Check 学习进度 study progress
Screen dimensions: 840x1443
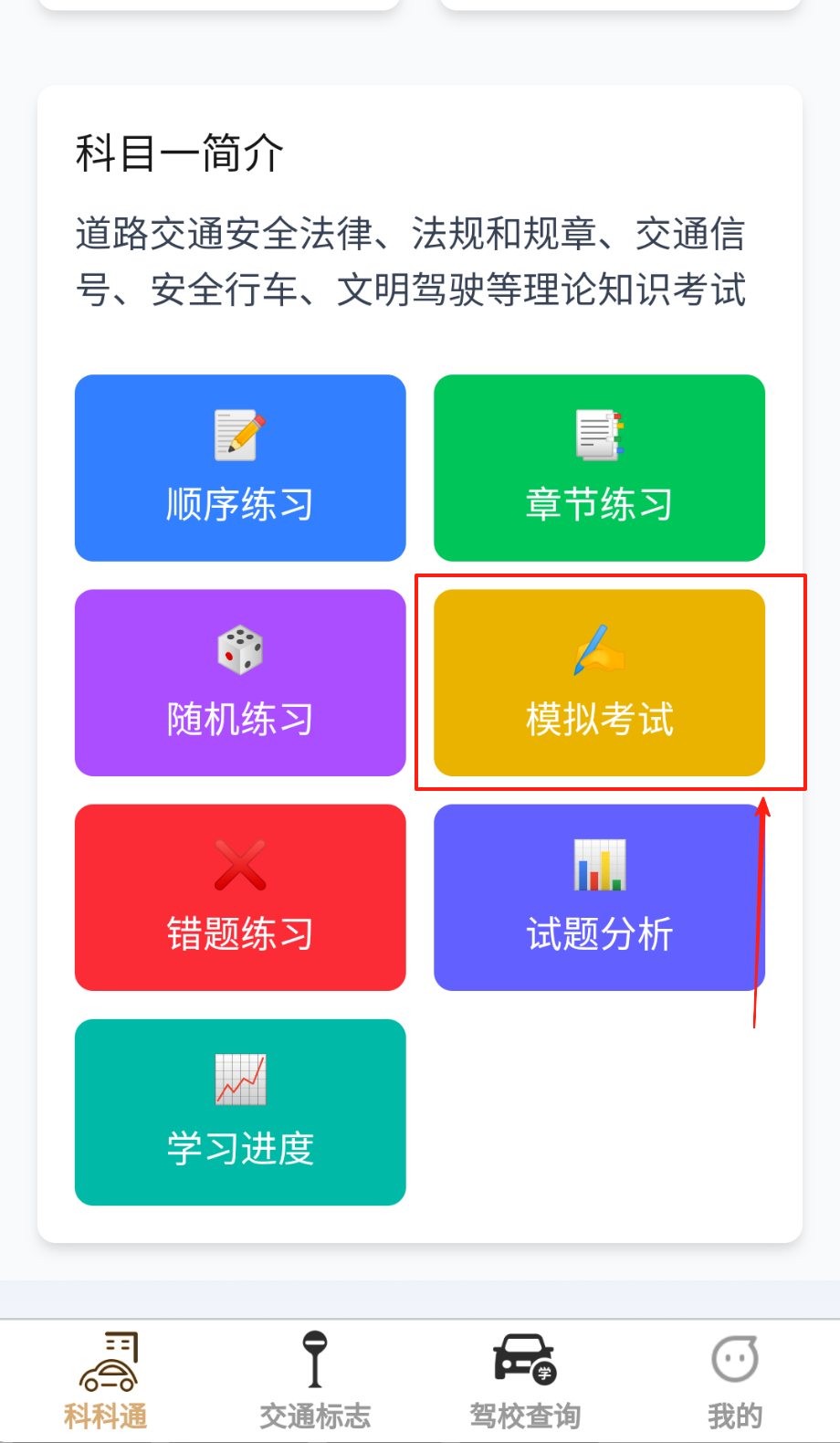[x=240, y=1111]
